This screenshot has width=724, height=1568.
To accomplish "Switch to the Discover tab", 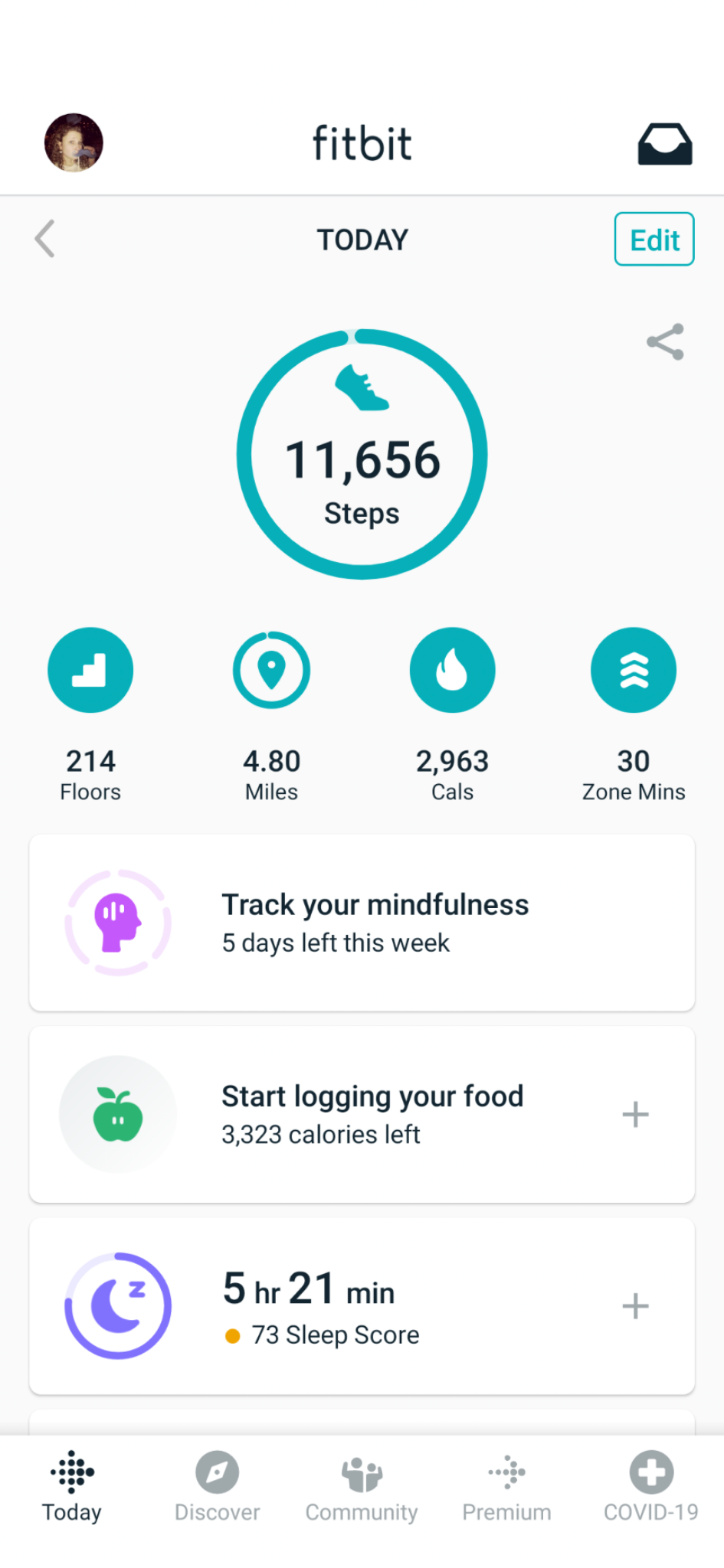I will [217, 1486].
